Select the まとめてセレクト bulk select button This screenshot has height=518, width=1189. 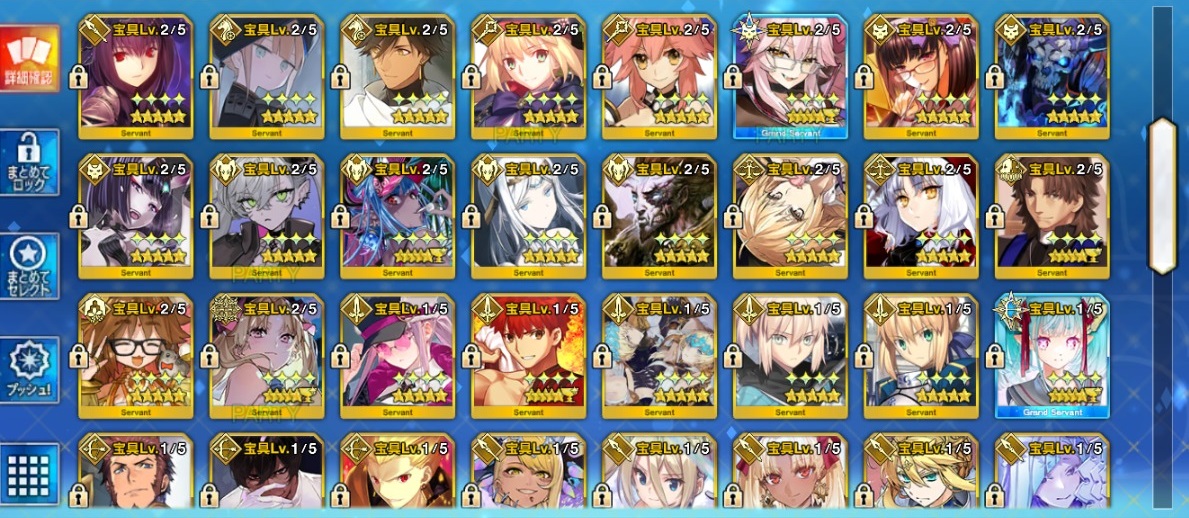point(29,266)
